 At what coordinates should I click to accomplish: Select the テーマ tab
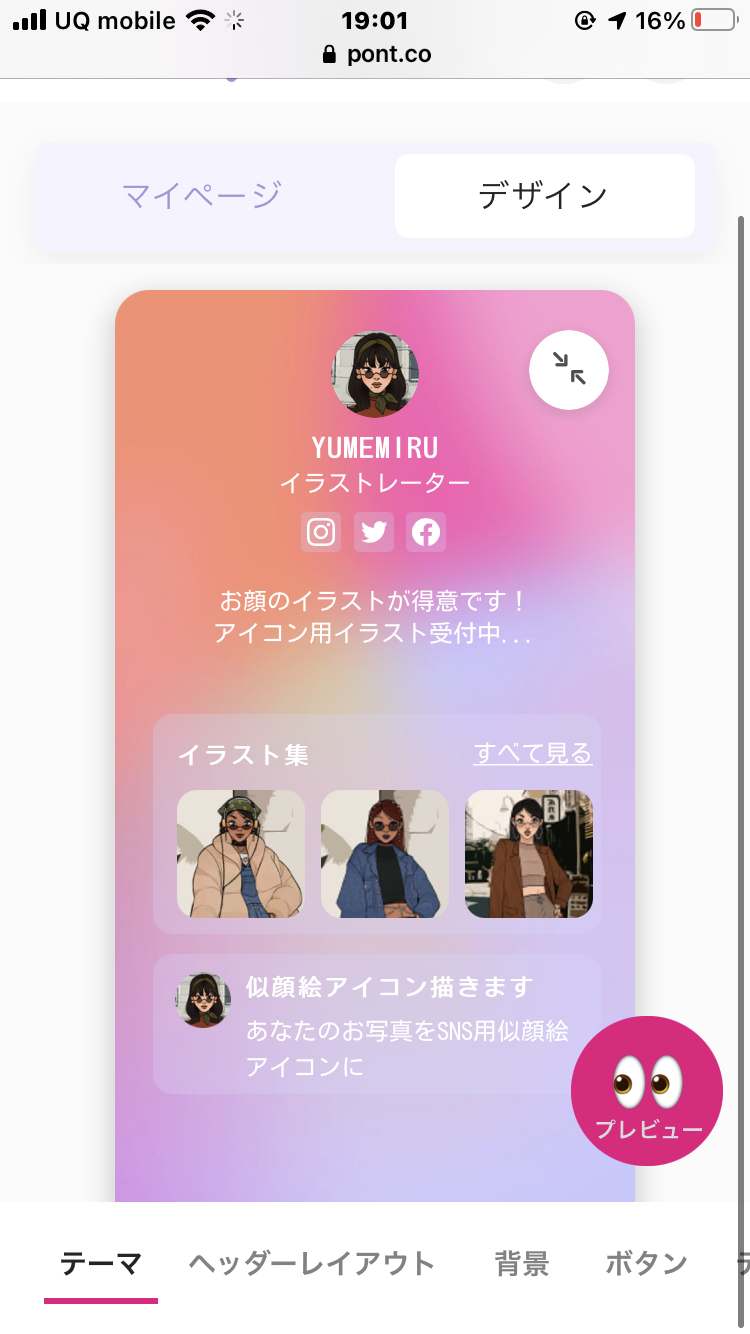[x=101, y=1264]
